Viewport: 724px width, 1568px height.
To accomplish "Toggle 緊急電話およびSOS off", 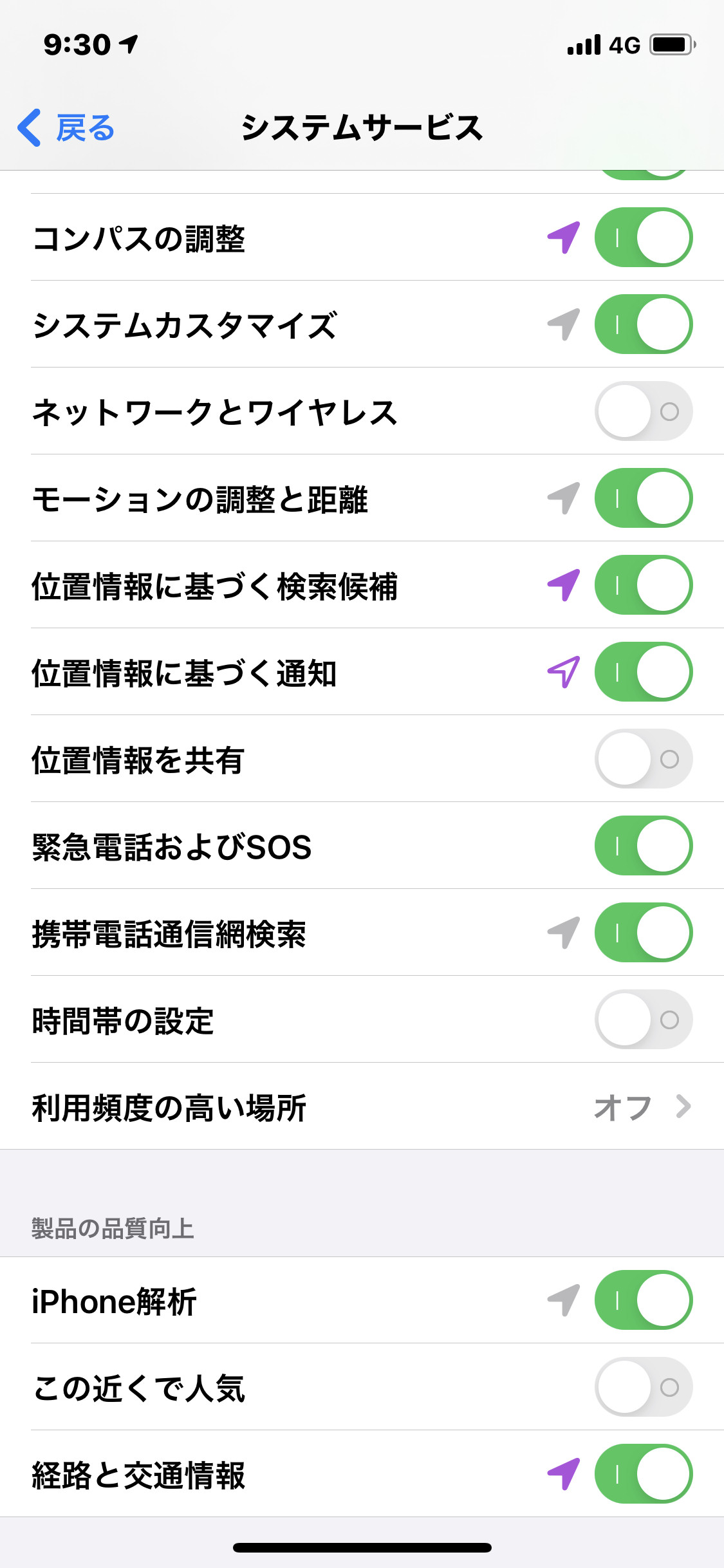I will [644, 845].
